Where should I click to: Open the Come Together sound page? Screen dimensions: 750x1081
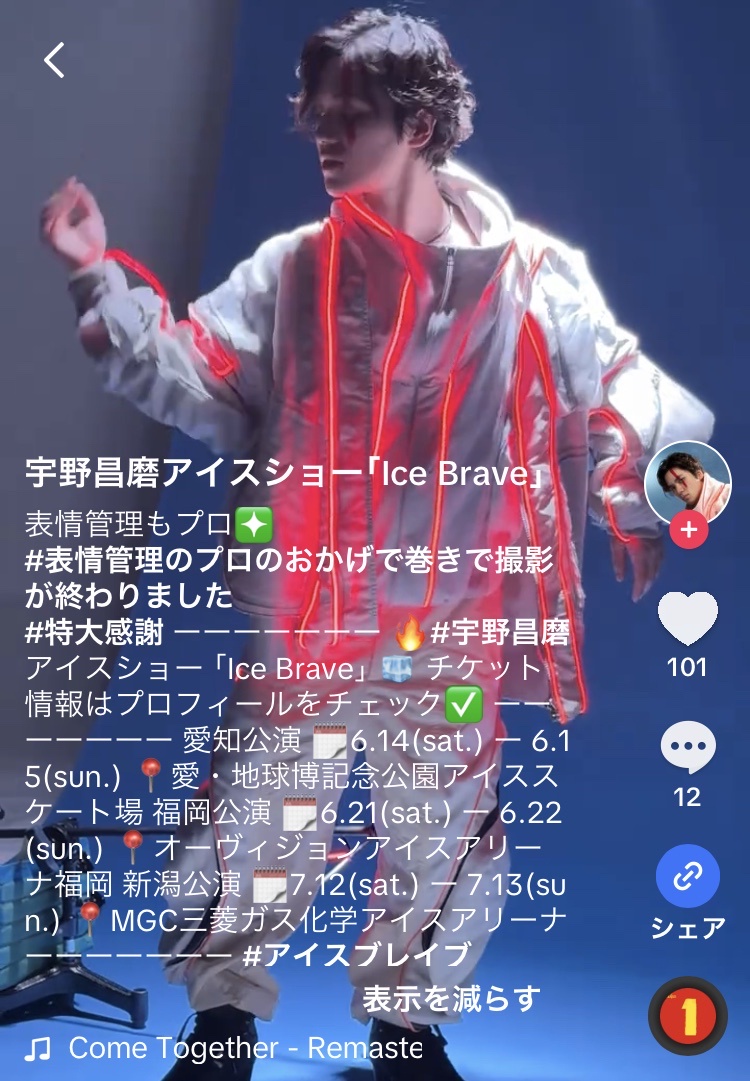point(245,1048)
